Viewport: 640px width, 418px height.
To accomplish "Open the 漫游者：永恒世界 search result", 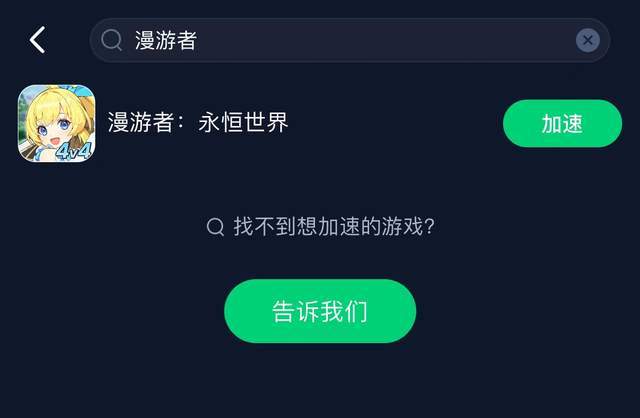I will (198, 123).
